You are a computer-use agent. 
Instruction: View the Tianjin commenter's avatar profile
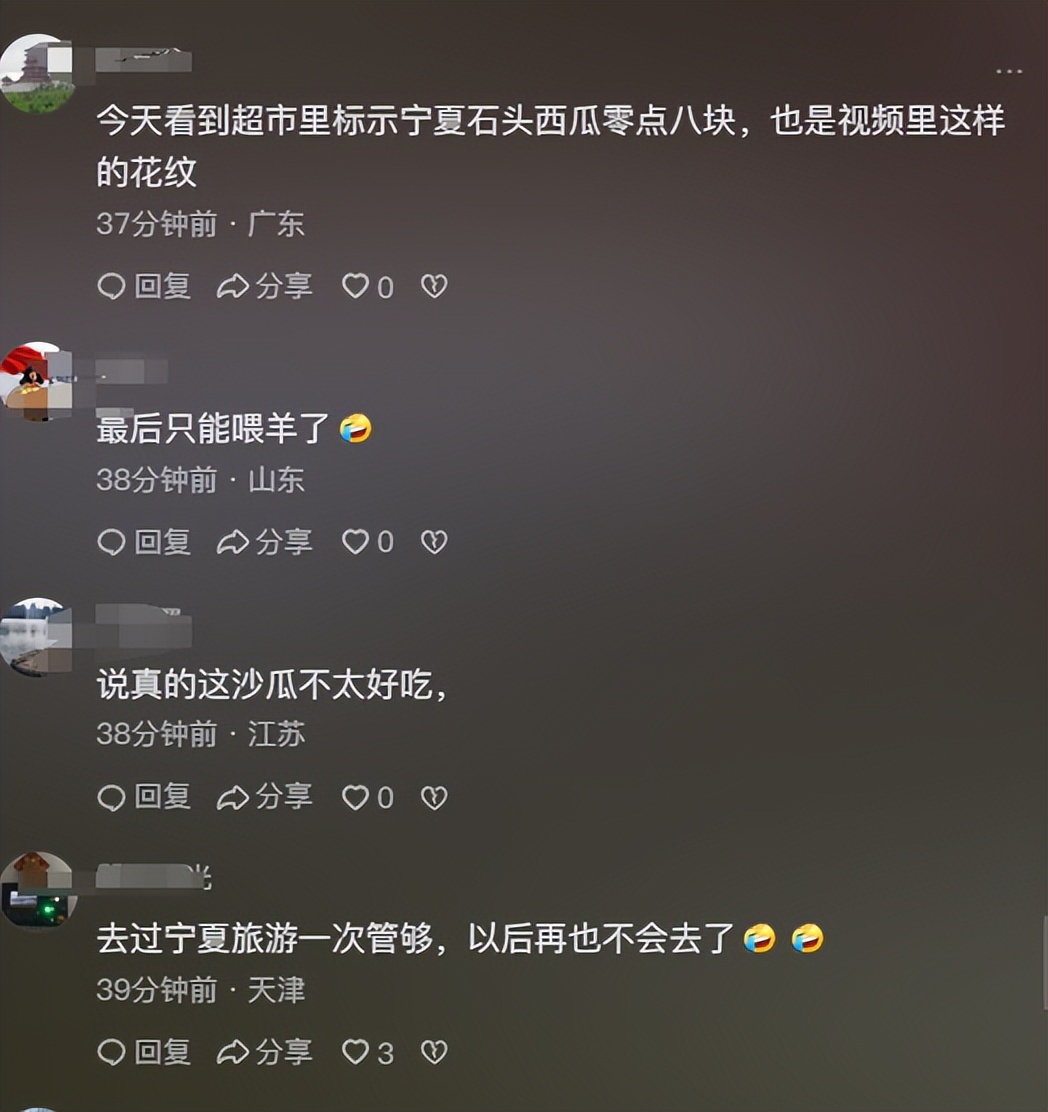[x=37, y=890]
